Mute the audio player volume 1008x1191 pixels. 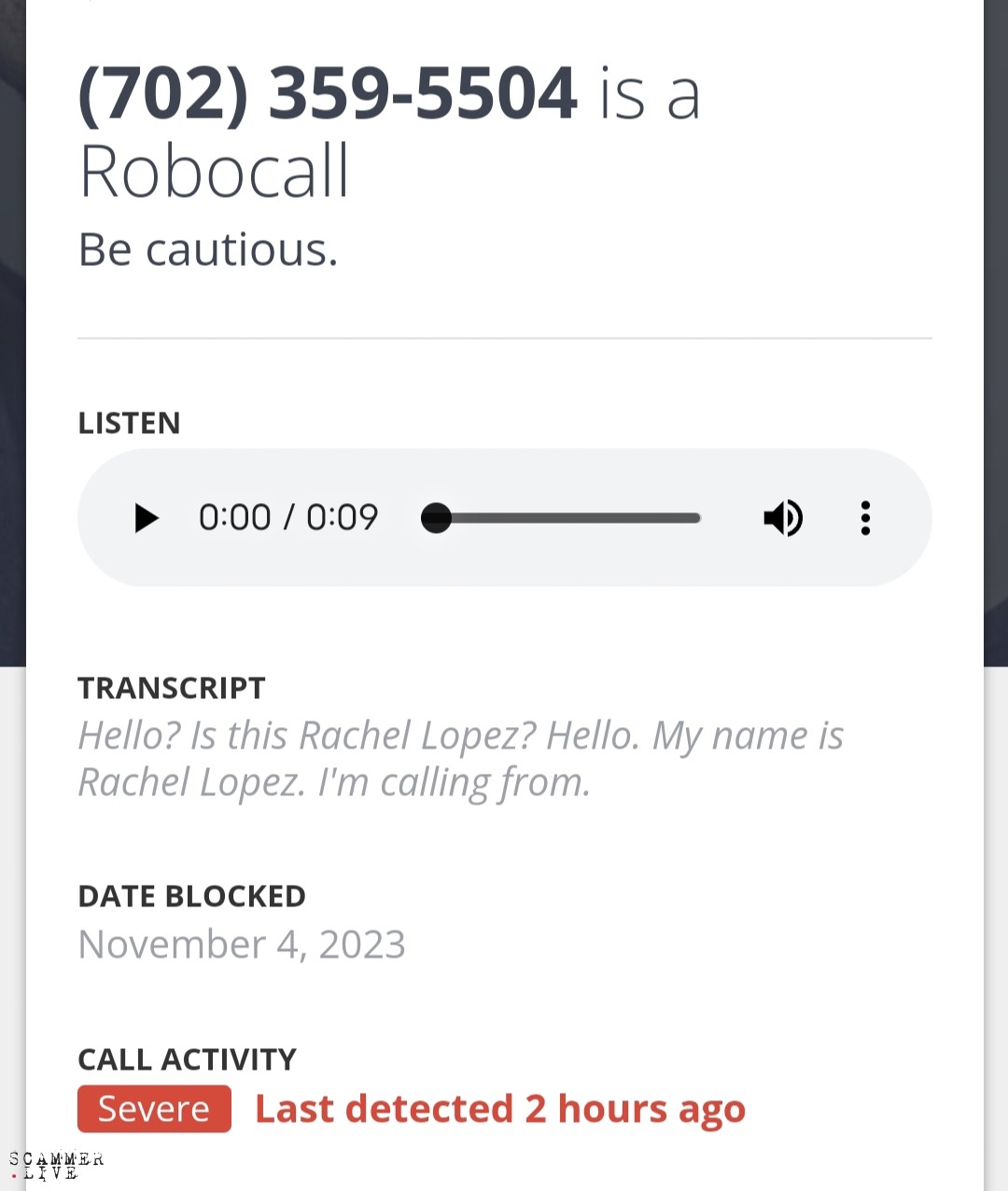[x=782, y=518]
